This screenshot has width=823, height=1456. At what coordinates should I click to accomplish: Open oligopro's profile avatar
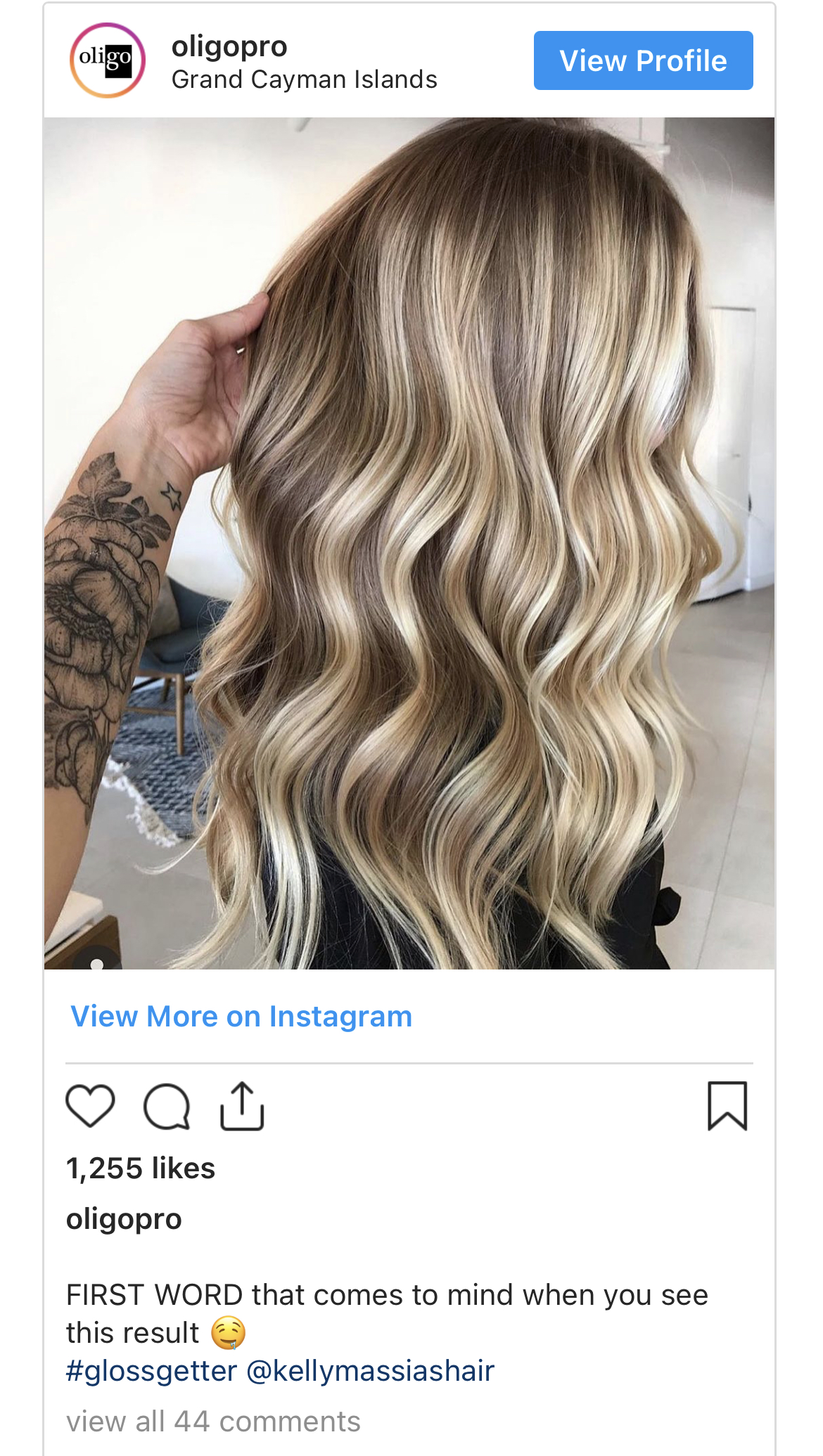tap(108, 60)
